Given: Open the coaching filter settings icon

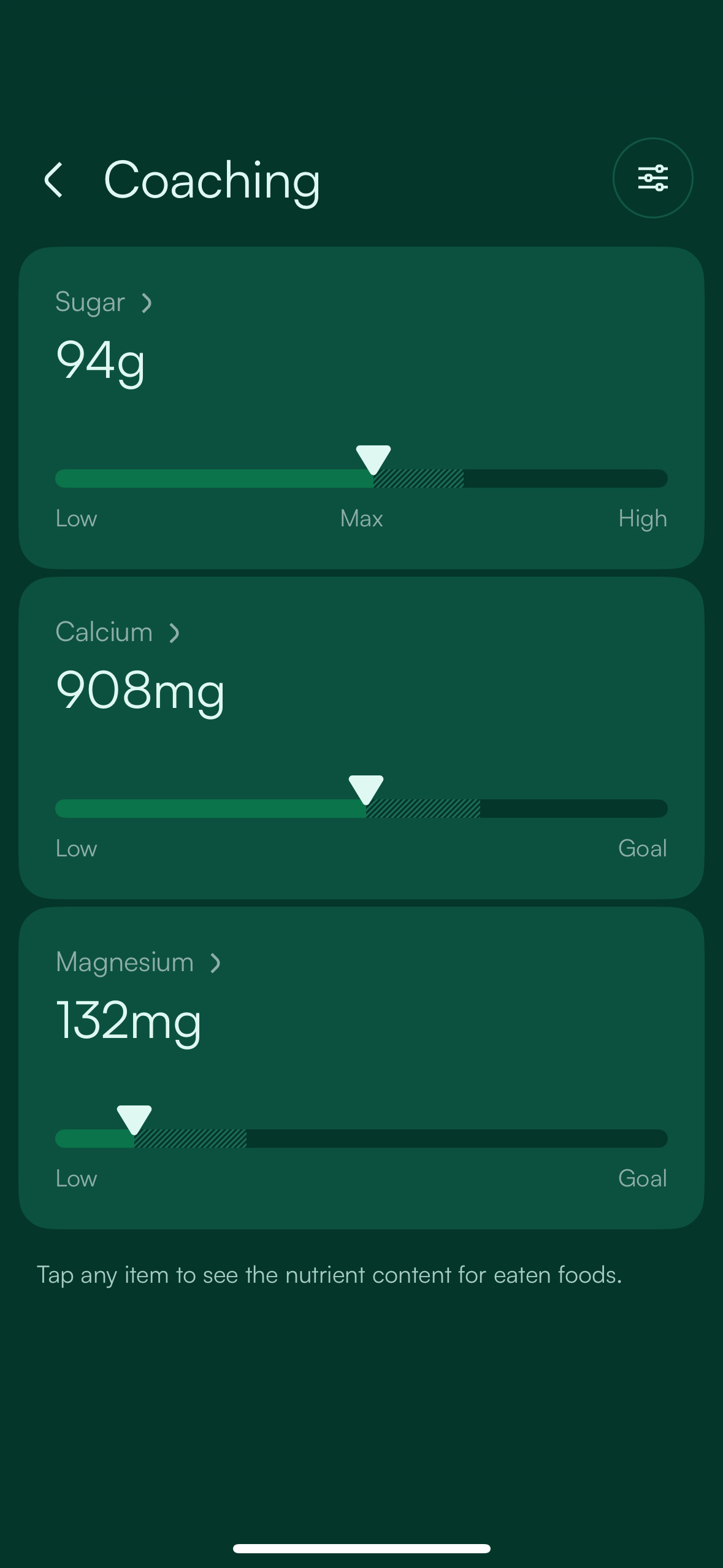Looking at the screenshot, I should pos(652,178).
